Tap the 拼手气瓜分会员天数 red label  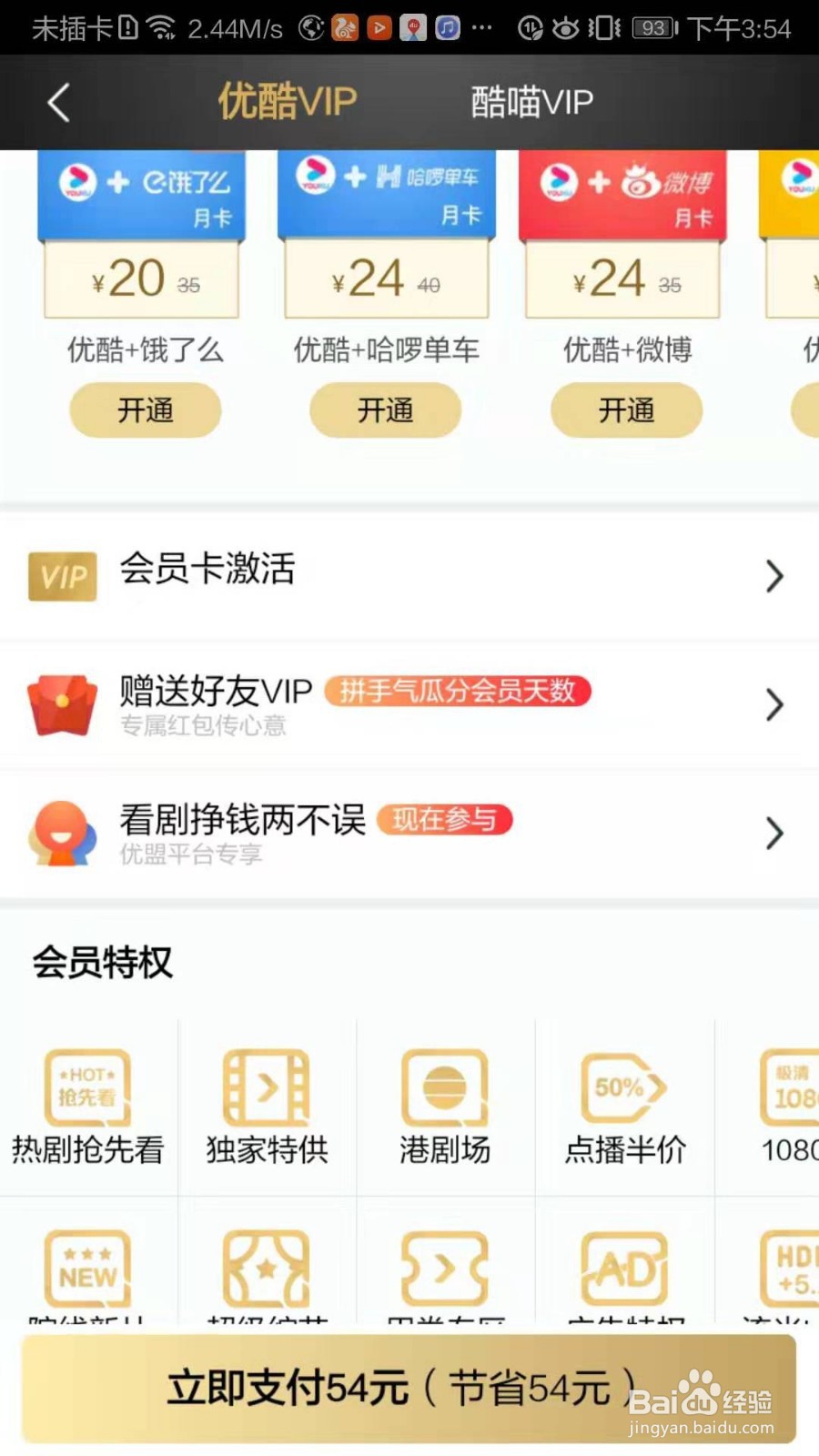458,692
